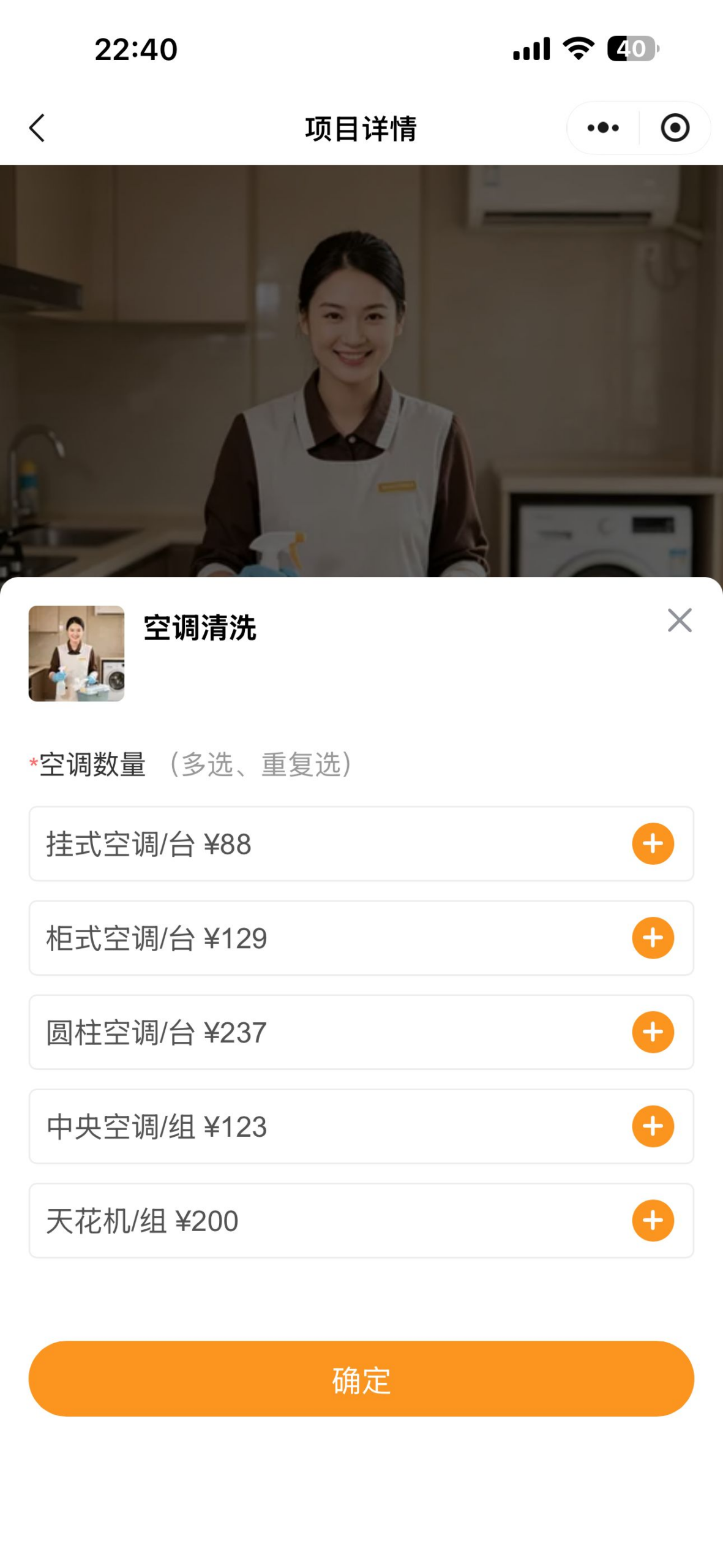Add one 柜式空调 at ¥129

653,938
